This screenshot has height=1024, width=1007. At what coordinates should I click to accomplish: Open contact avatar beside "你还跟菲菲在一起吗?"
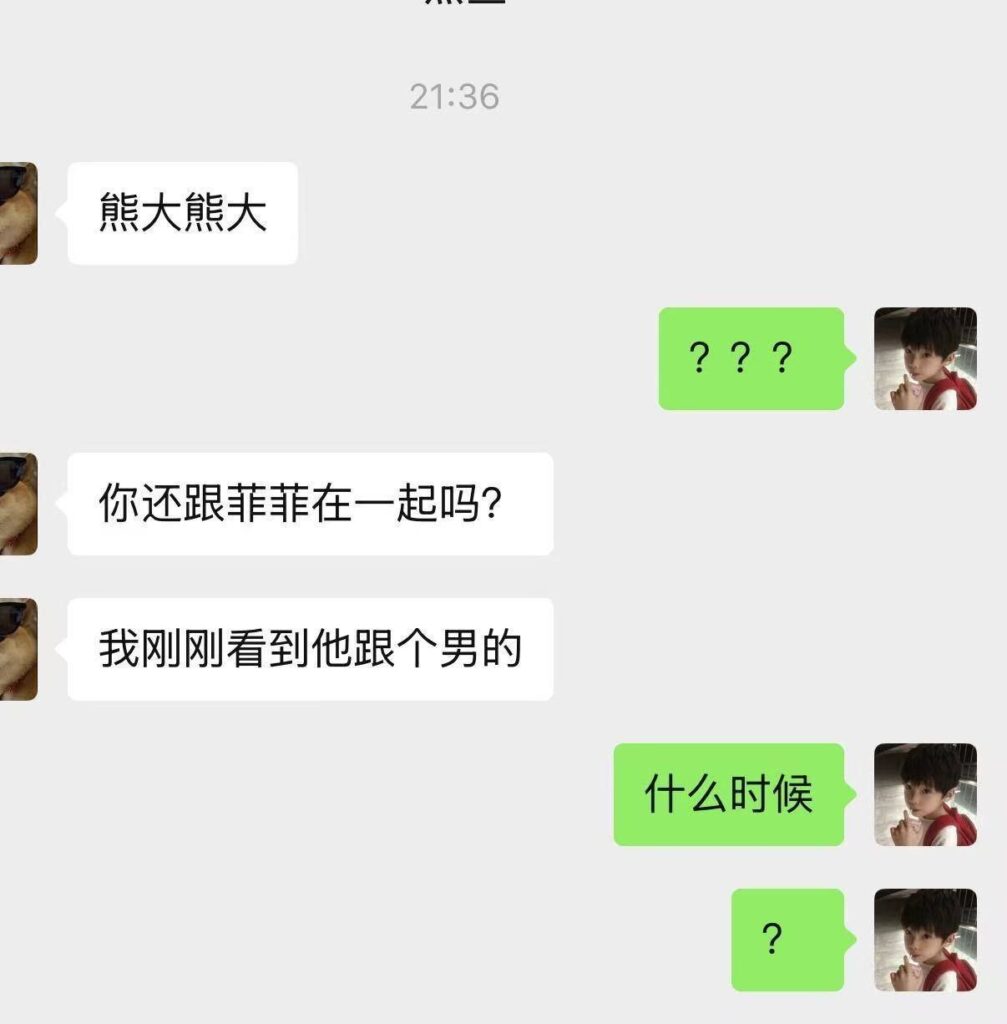tap(18, 503)
